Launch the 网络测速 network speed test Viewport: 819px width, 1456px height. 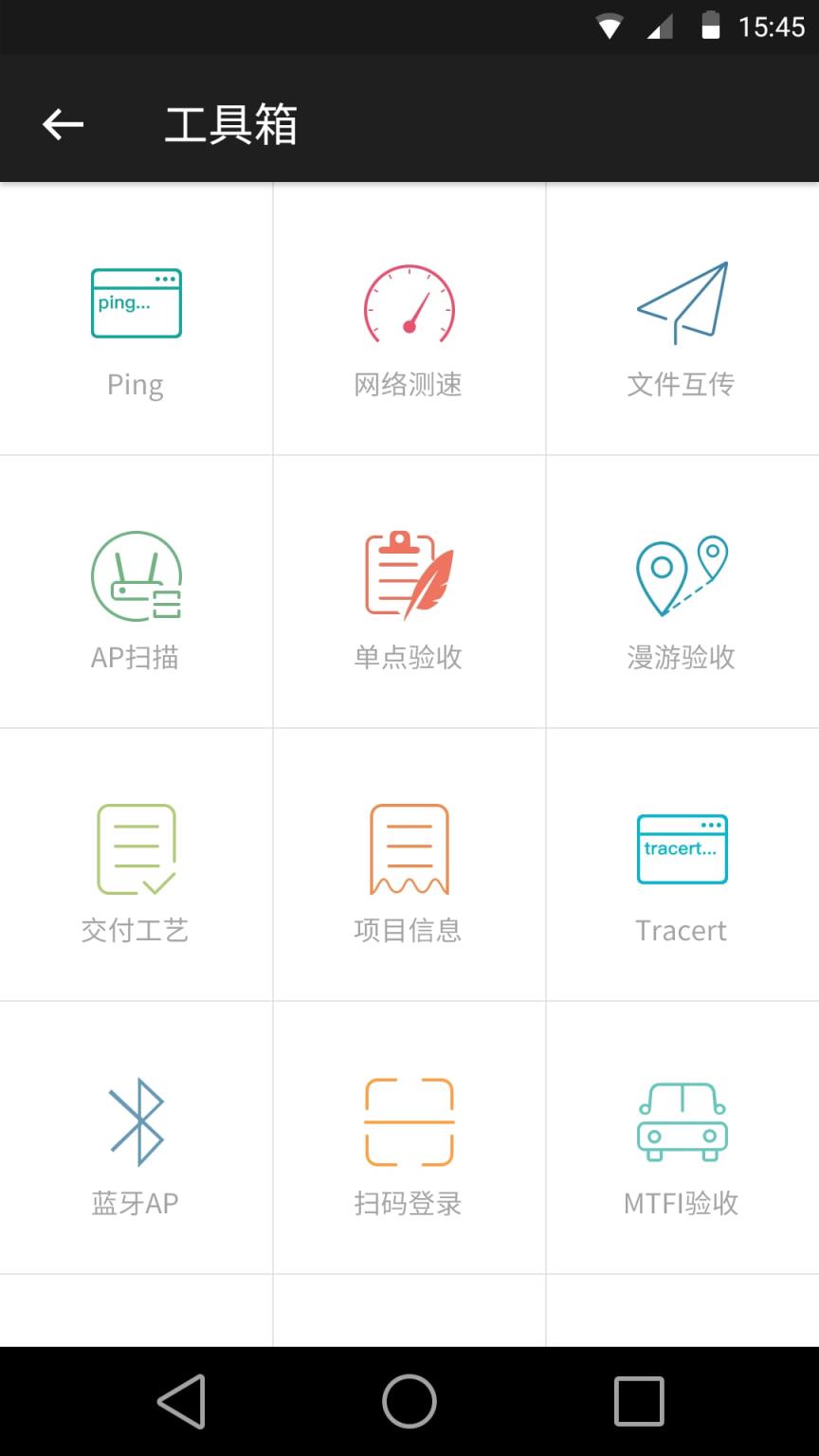pos(409,322)
